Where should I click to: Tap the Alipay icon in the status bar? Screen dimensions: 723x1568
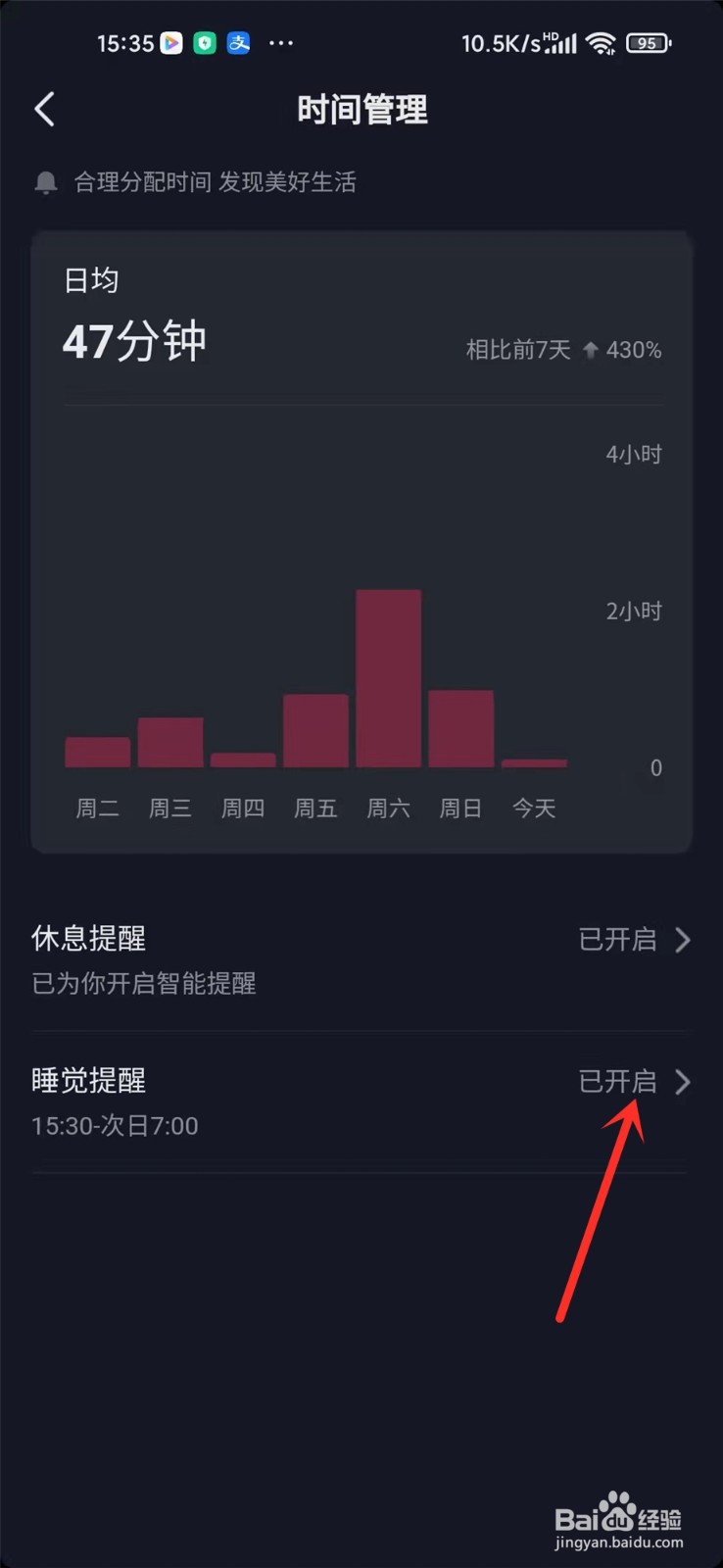238,43
